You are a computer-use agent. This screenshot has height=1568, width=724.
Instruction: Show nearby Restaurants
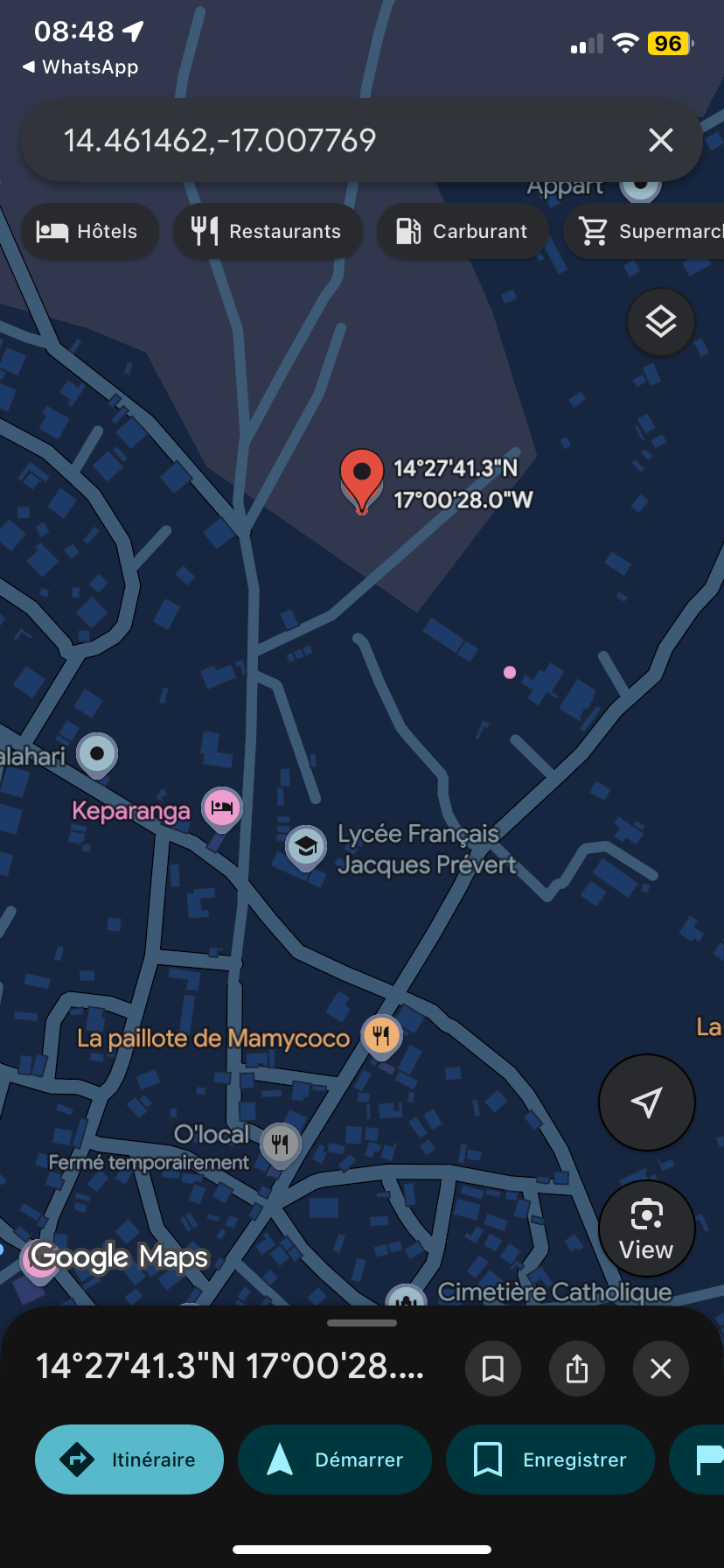[x=268, y=232]
